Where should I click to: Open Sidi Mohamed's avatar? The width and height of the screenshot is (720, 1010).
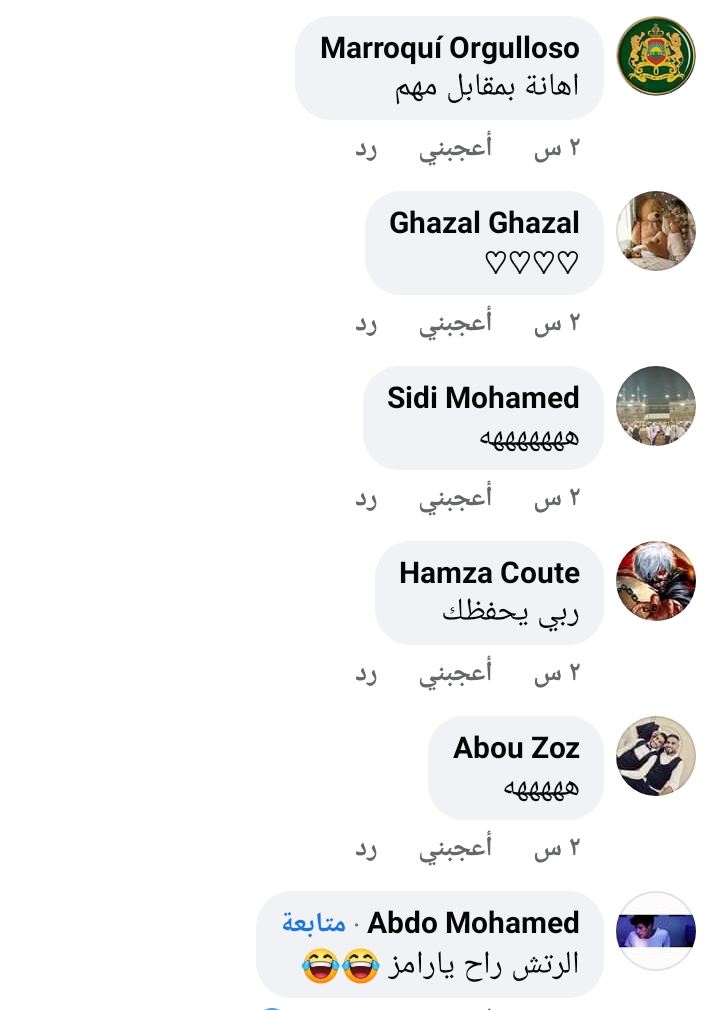click(x=655, y=406)
